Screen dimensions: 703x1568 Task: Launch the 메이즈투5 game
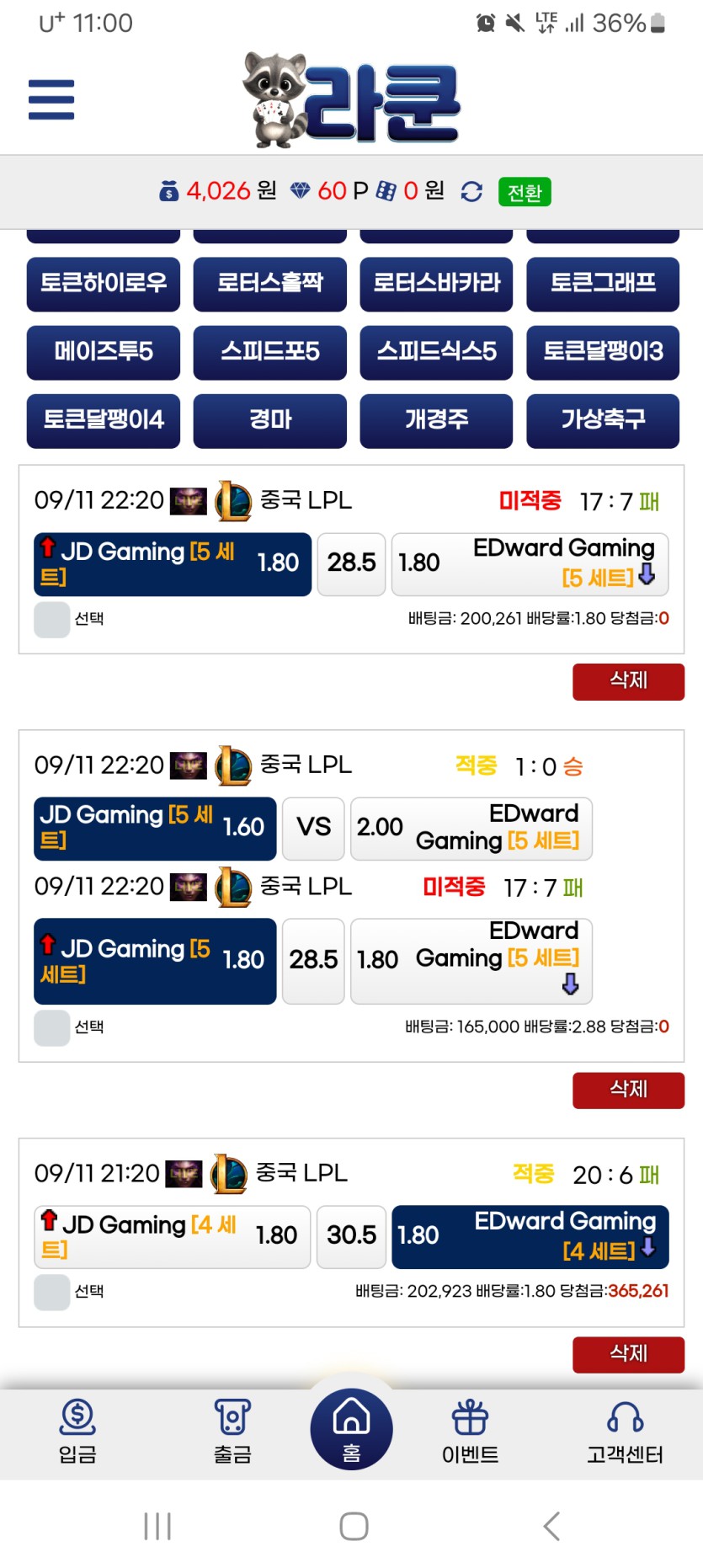(104, 351)
